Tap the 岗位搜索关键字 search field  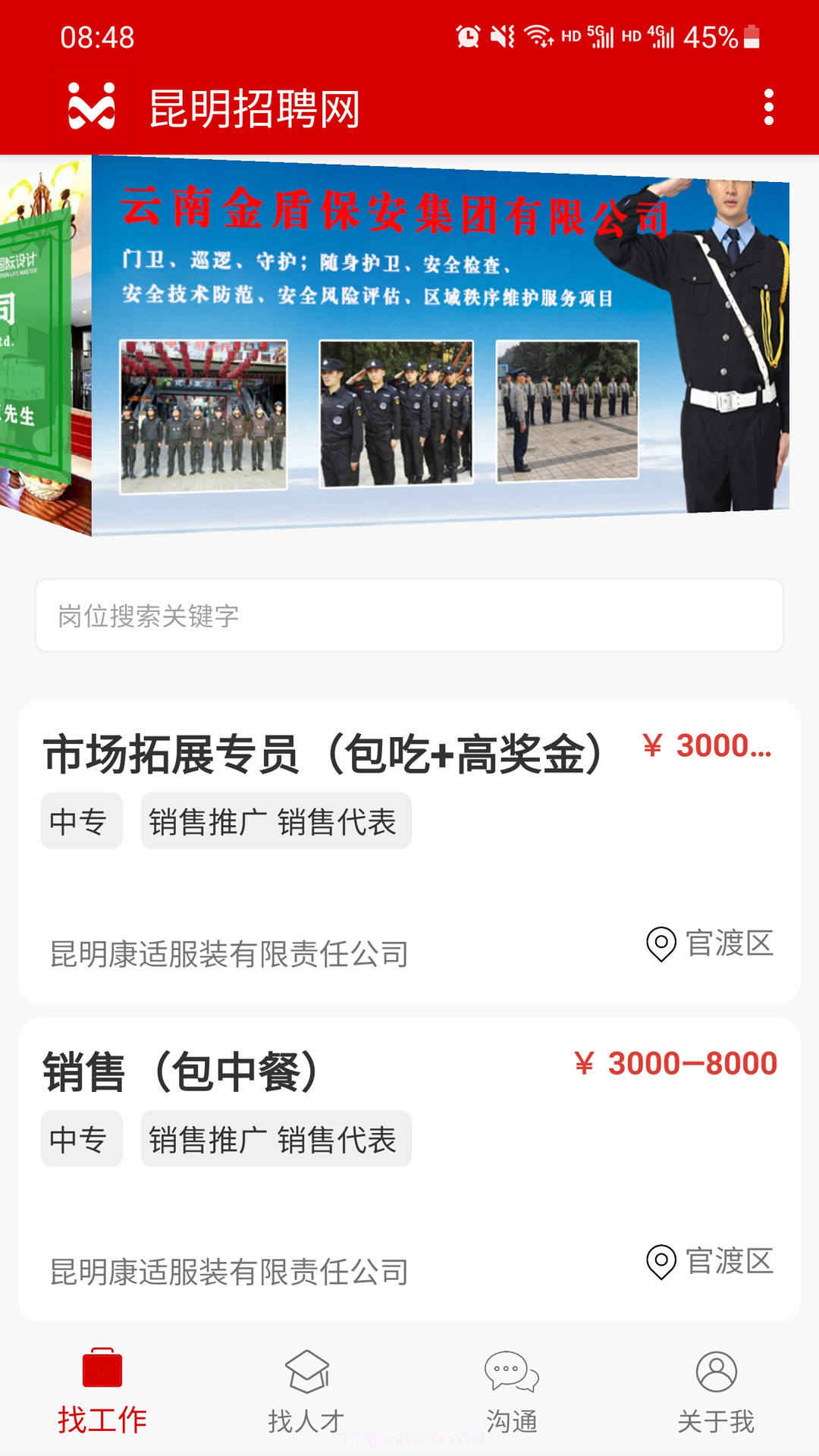point(409,617)
